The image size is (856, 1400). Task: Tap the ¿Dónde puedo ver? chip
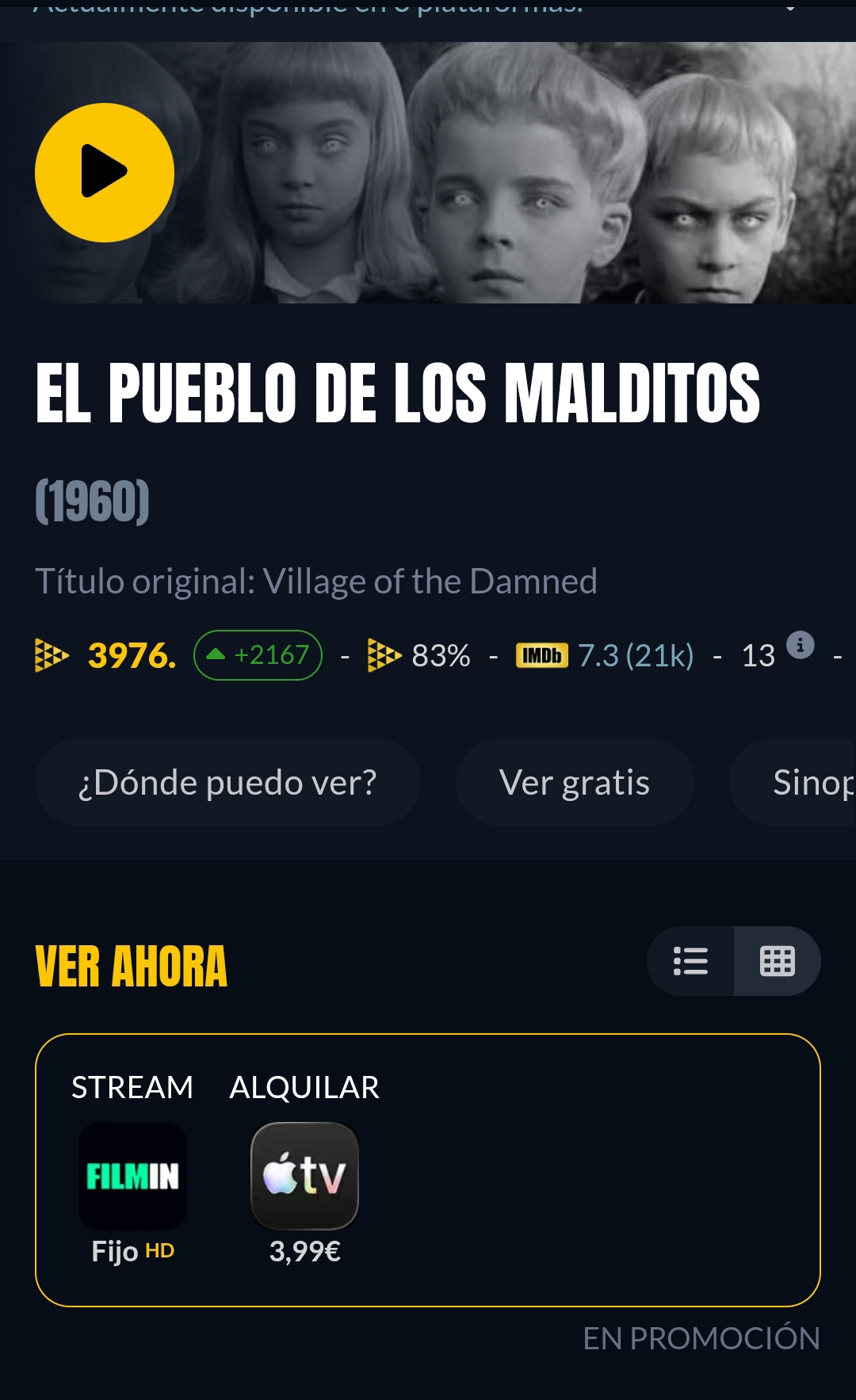227,783
